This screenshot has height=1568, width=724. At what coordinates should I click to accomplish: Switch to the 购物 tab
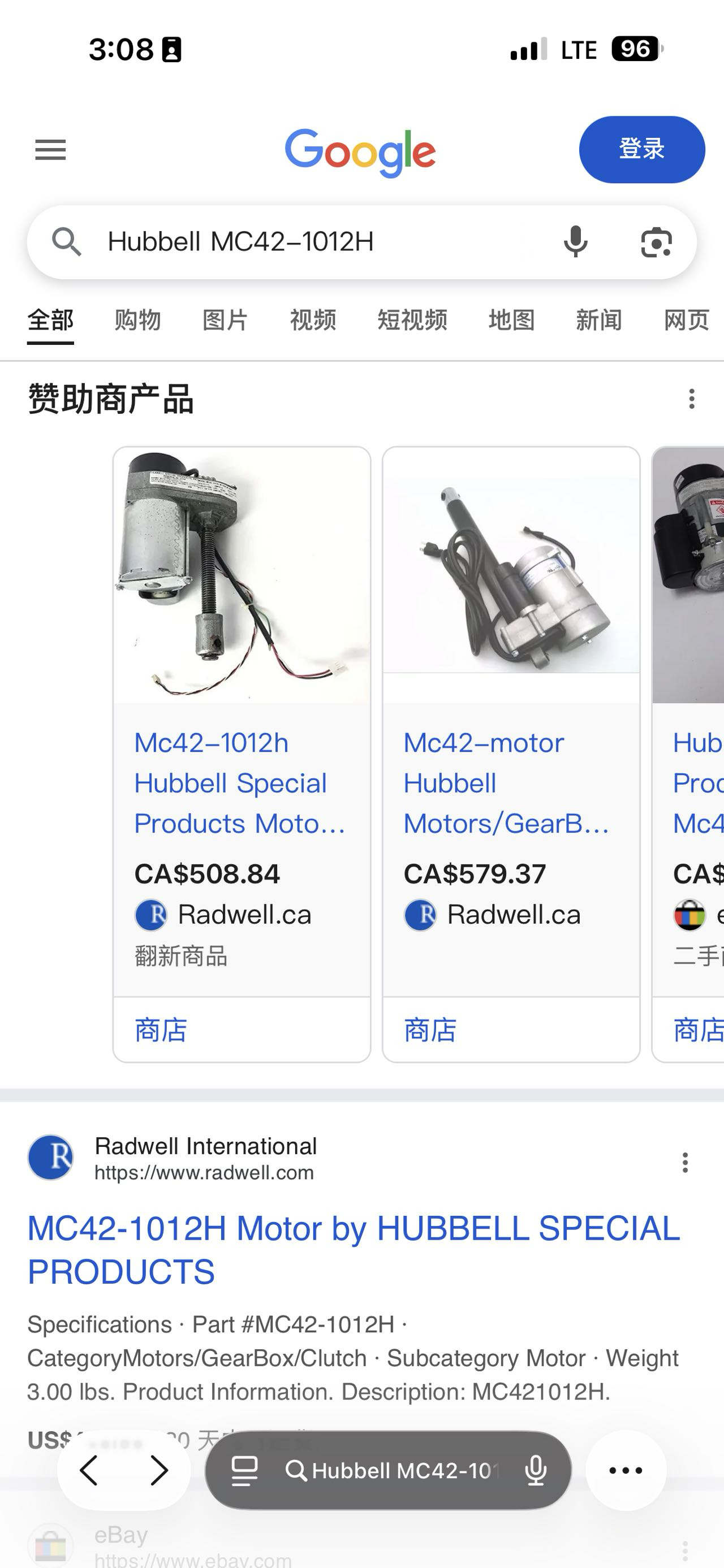pos(137,319)
